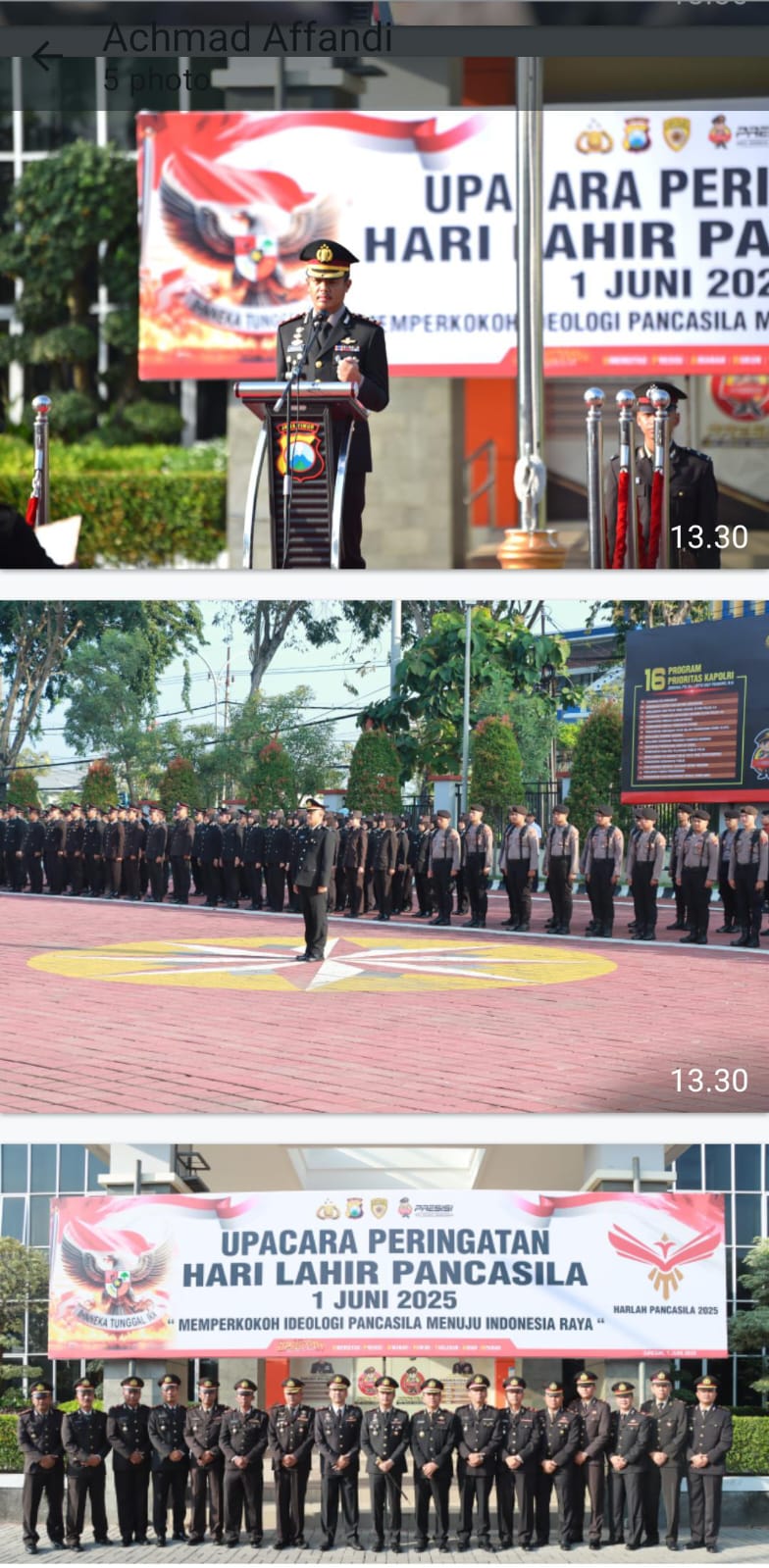The image size is (769, 1568).
Task: Open the group photo under the Pancasila banner
Action: click(384, 1353)
